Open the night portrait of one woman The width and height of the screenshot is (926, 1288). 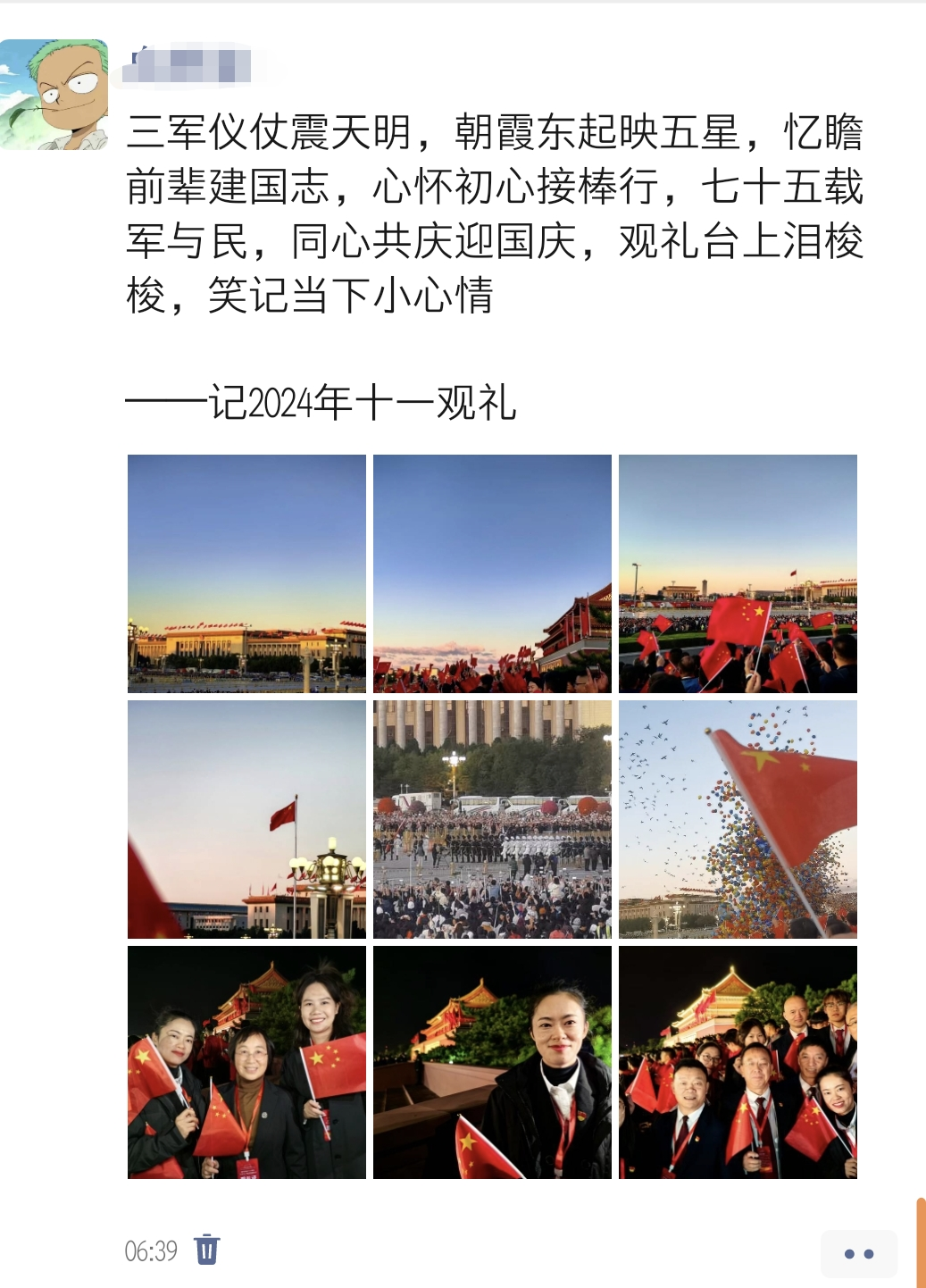(x=492, y=1062)
